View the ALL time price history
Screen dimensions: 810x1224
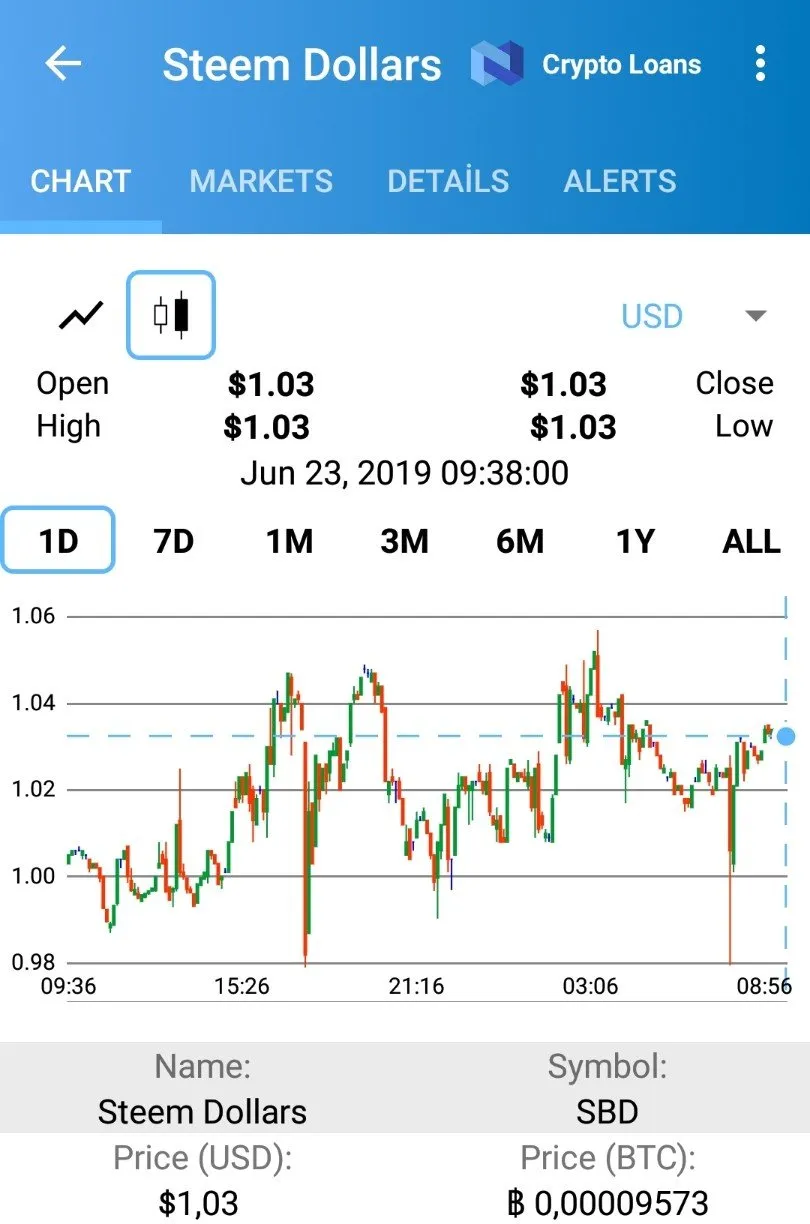(751, 541)
